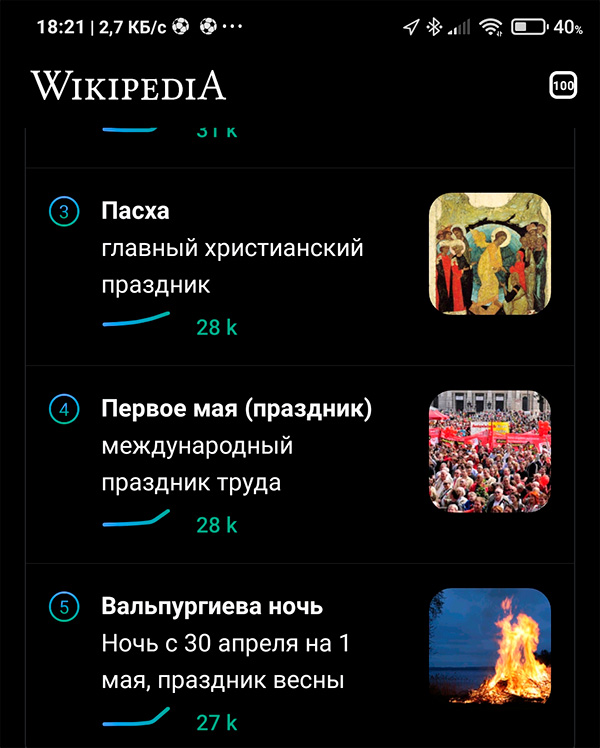Screen dimensions: 600x748
Task: Tap the Wikipedia wordmark in the header
Action: pyautogui.click(x=129, y=86)
